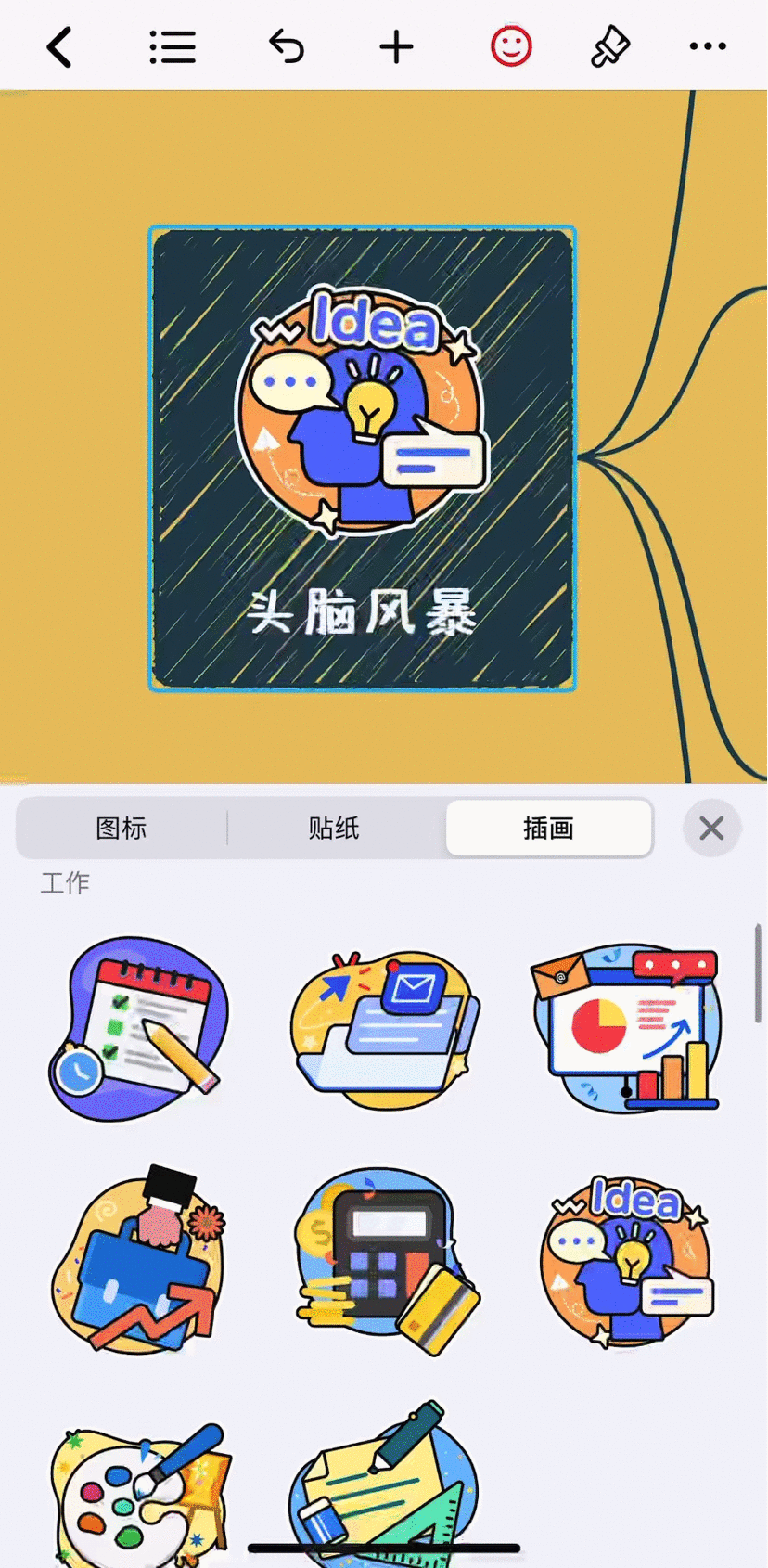Select the checklist with pencil illustration
The width and height of the screenshot is (768, 1568).
[x=137, y=1030]
